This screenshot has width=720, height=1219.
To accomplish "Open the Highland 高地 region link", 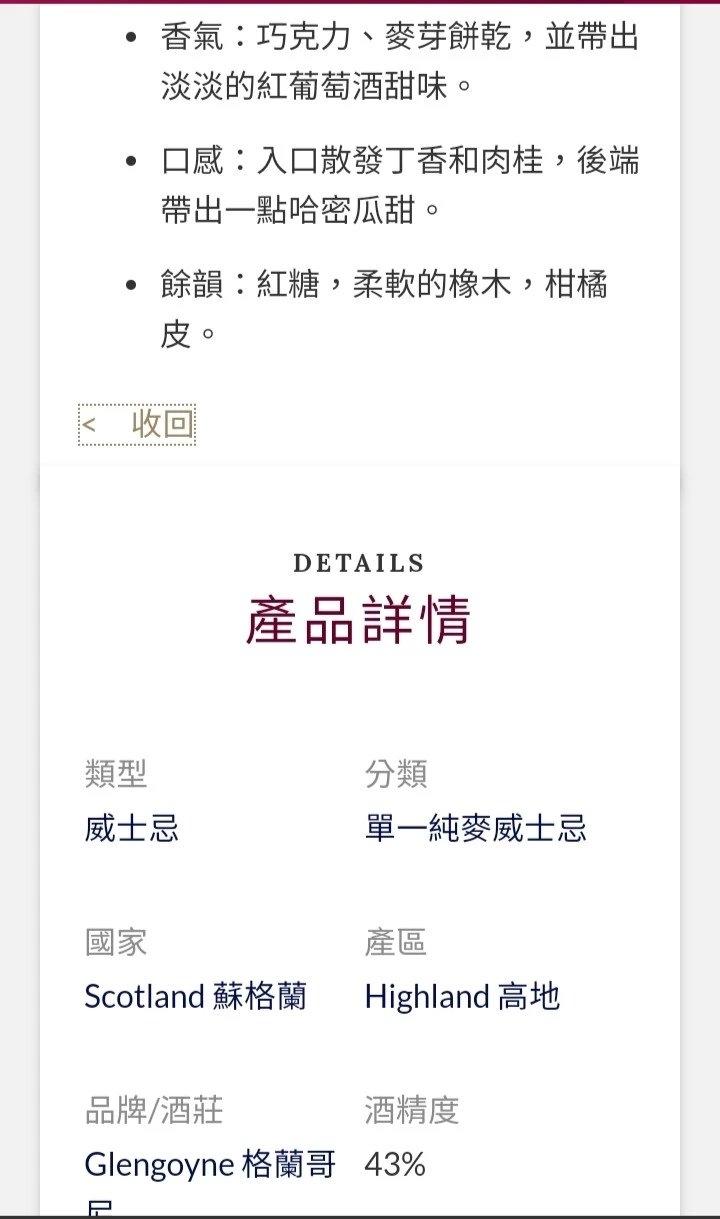I will click(464, 995).
